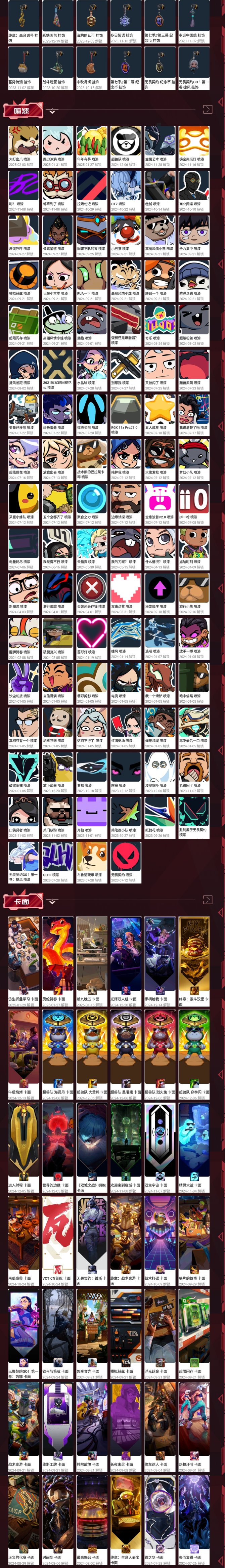The width and height of the screenshot is (225, 1568).
Task: Open the expand icon beside 喷漆 header
Action: (x=207, y=110)
